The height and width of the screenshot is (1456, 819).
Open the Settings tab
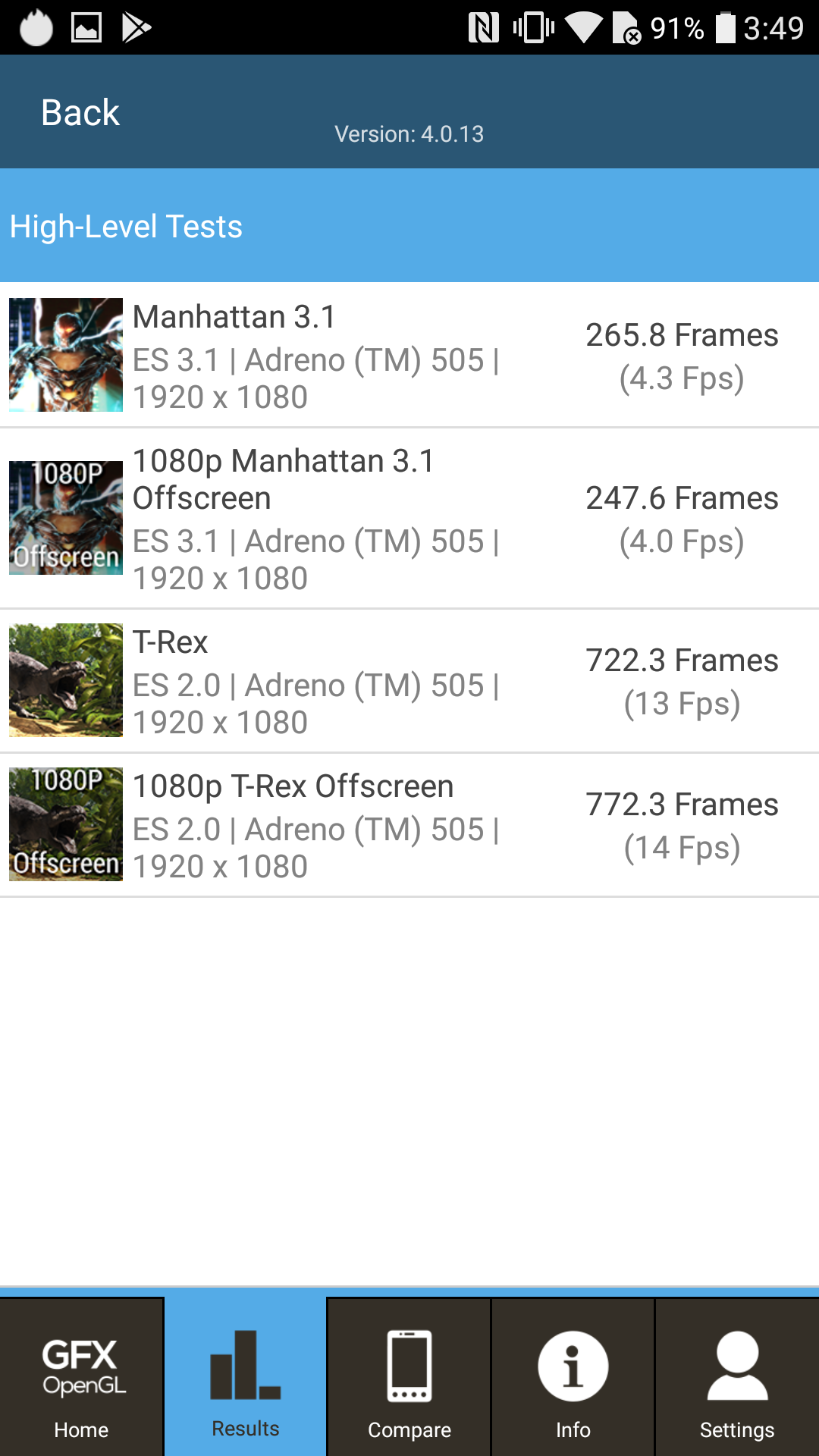click(737, 1377)
